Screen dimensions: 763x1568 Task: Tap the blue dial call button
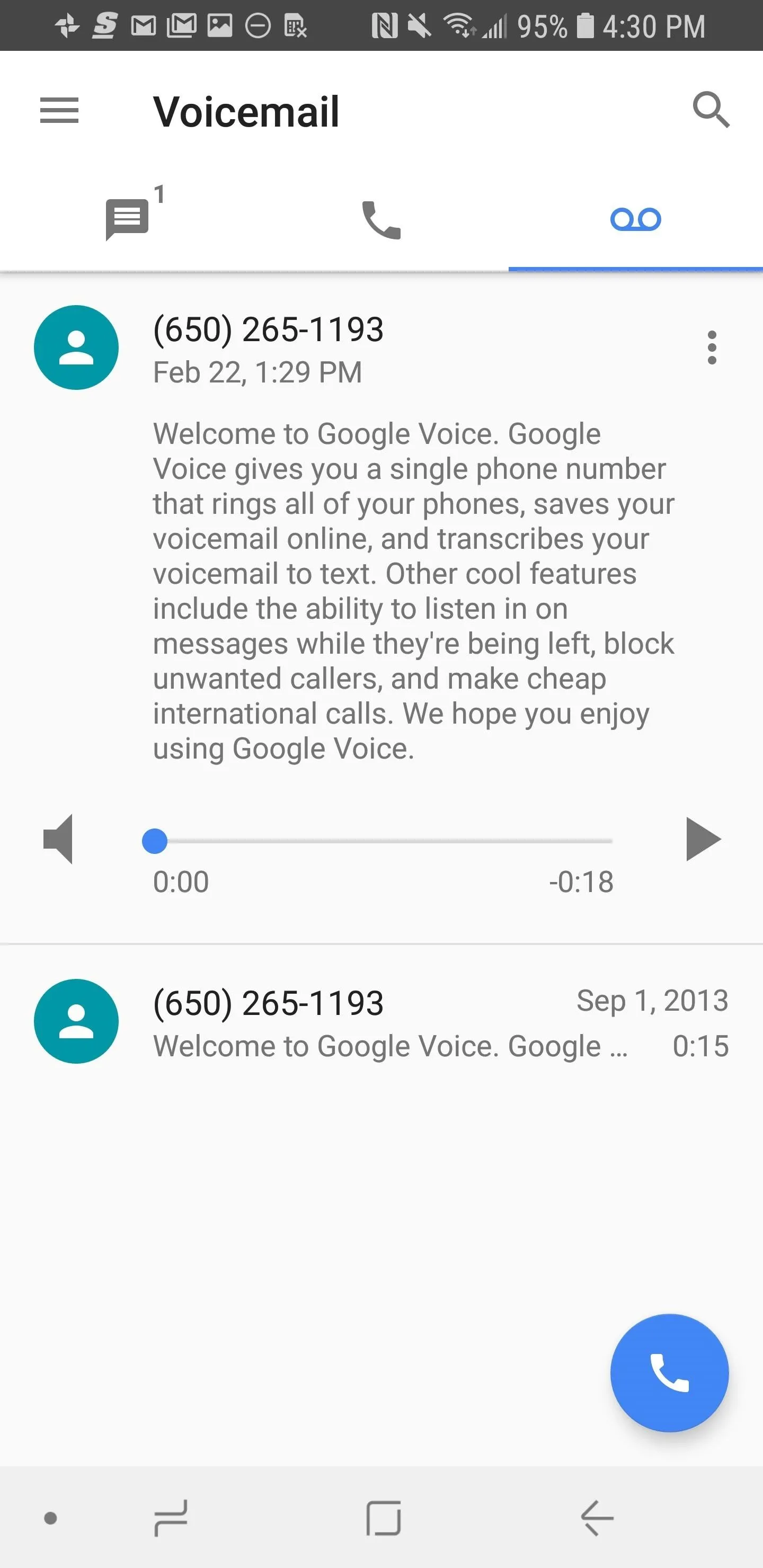(x=669, y=1373)
